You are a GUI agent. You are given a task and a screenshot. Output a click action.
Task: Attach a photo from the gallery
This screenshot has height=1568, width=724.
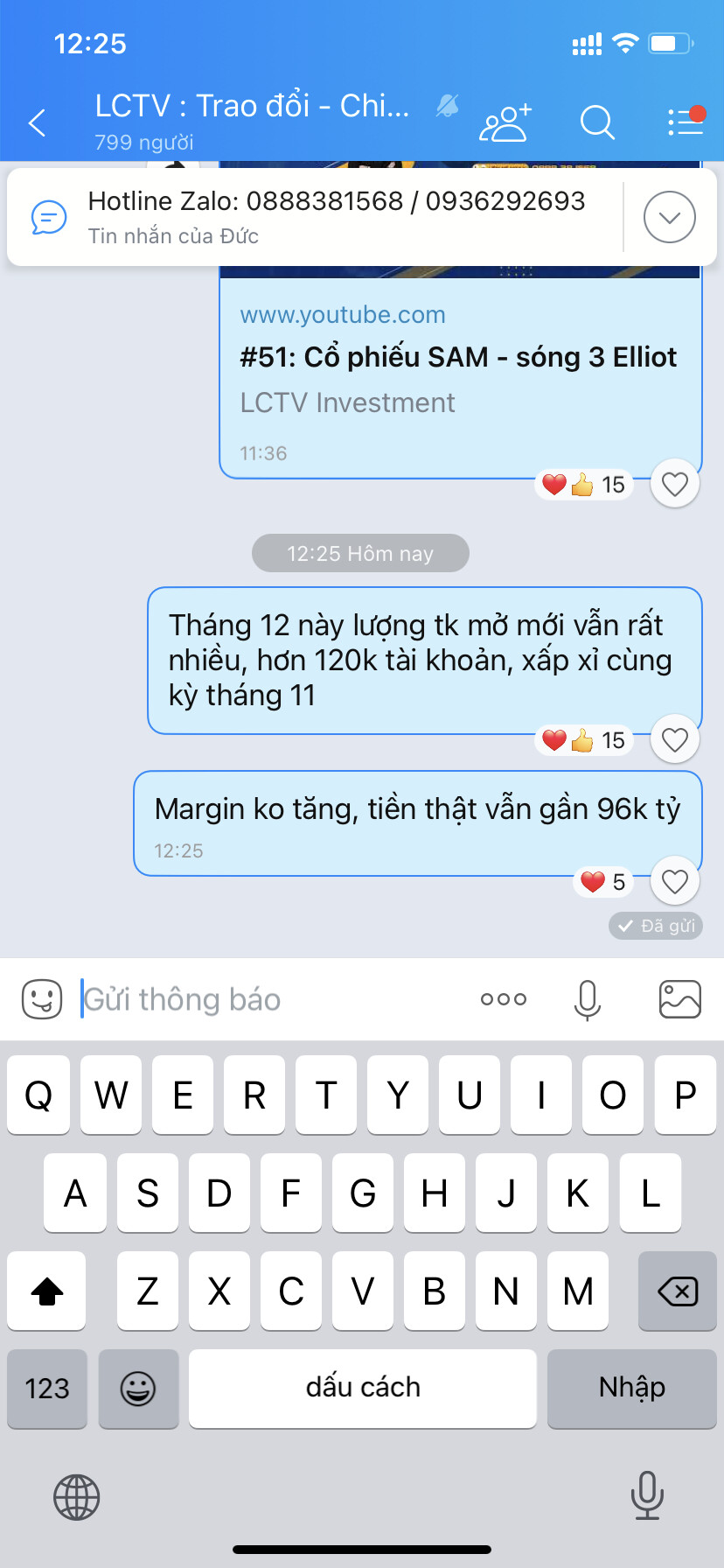point(679,999)
